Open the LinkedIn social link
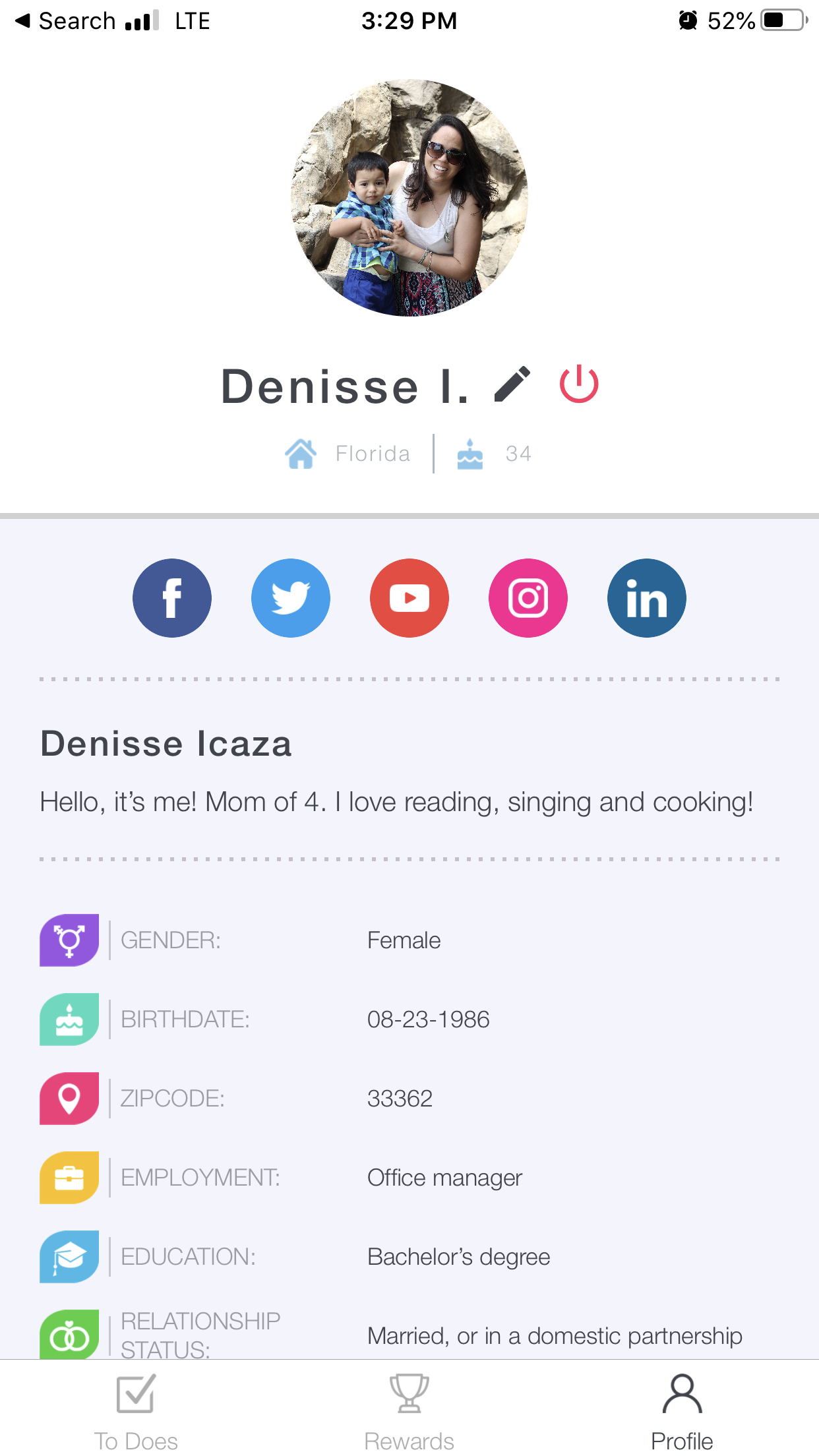819x1456 pixels. point(647,598)
